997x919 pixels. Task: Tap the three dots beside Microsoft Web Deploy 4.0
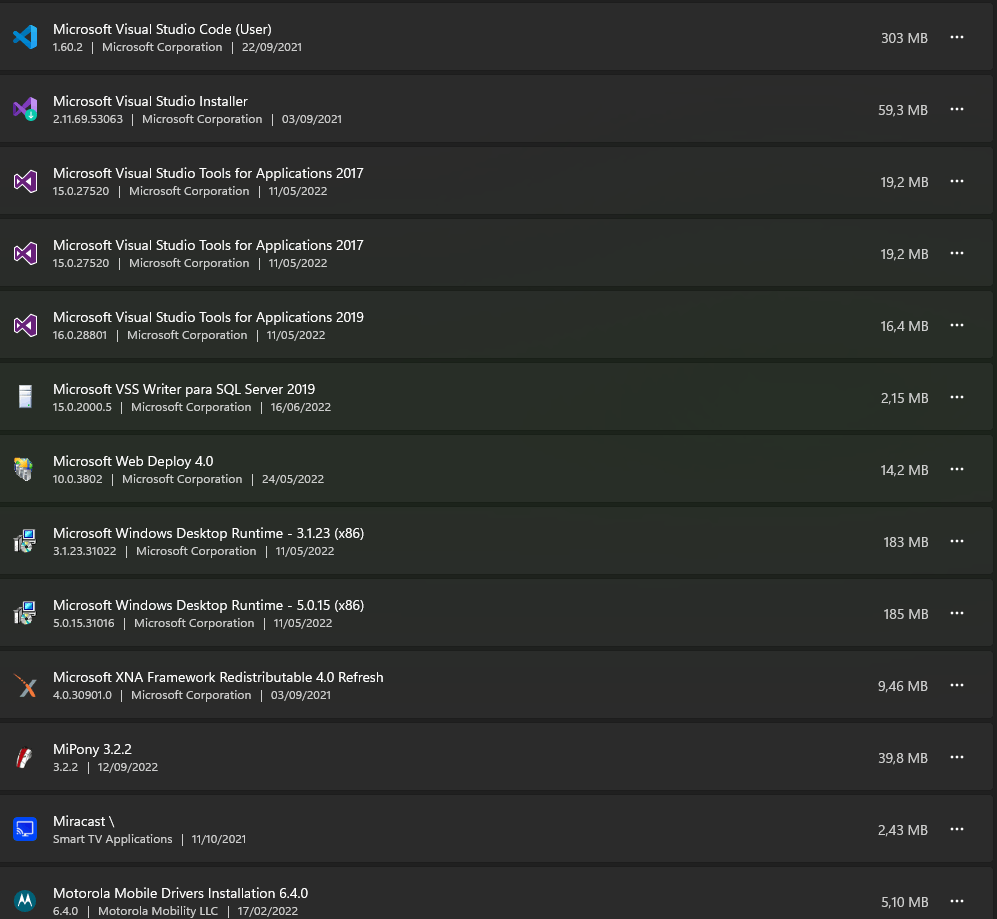click(x=957, y=469)
